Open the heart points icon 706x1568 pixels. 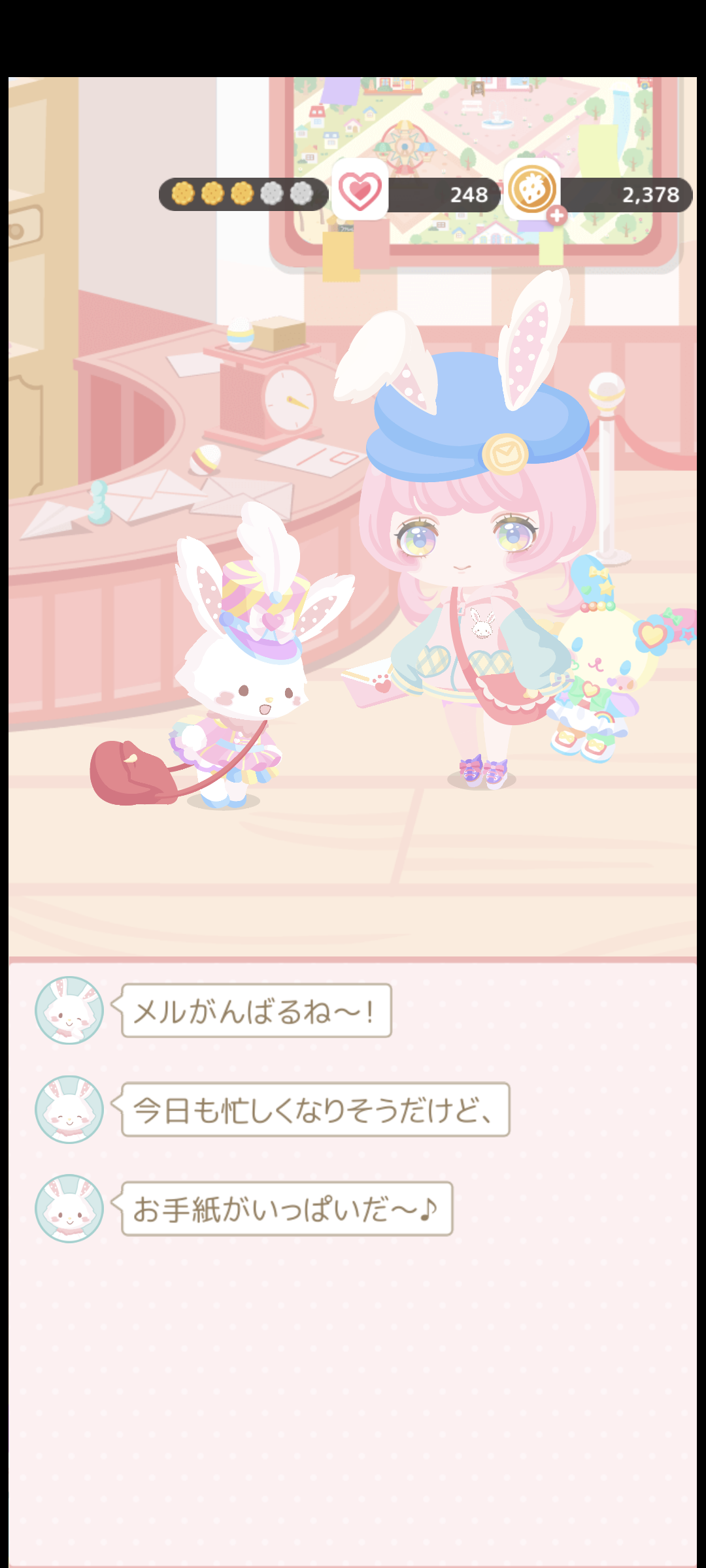coord(360,189)
